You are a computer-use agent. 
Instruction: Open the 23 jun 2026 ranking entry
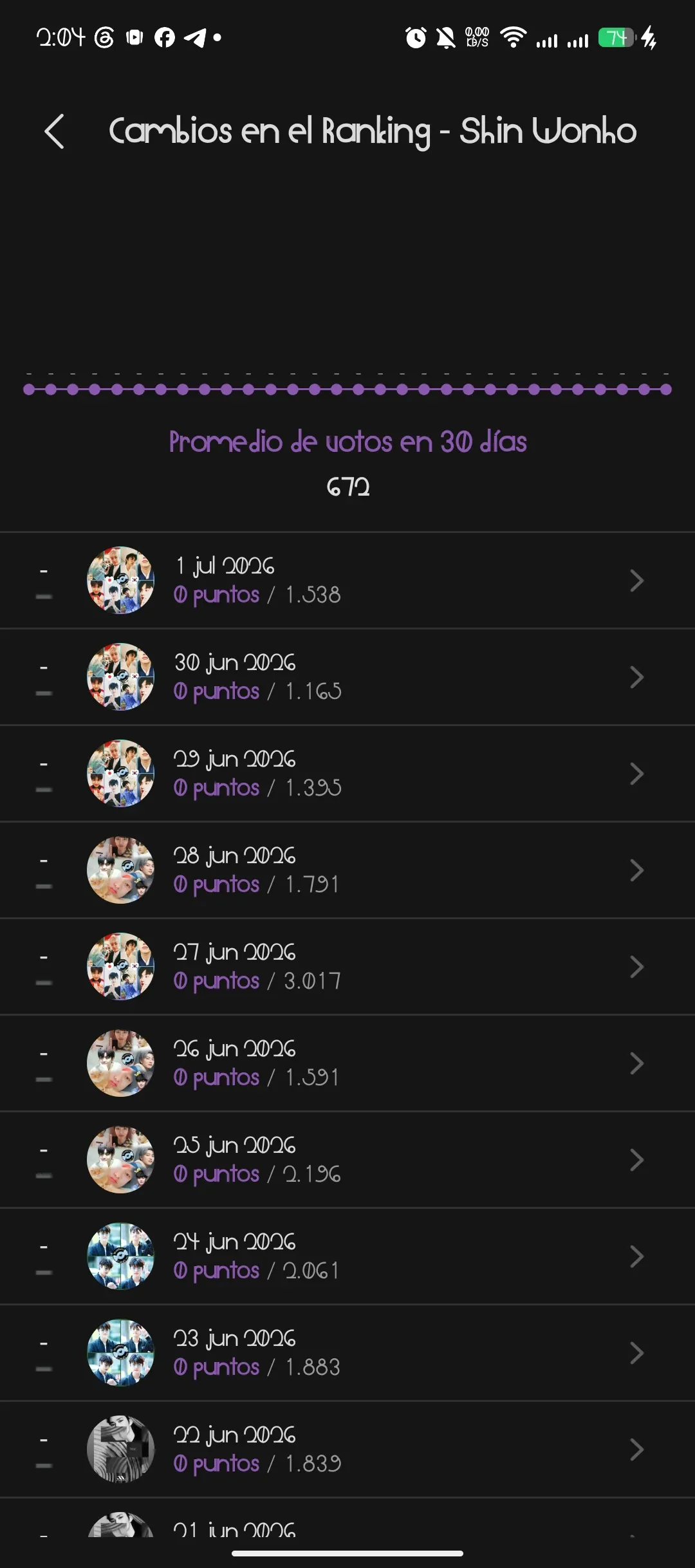tap(347, 1353)
